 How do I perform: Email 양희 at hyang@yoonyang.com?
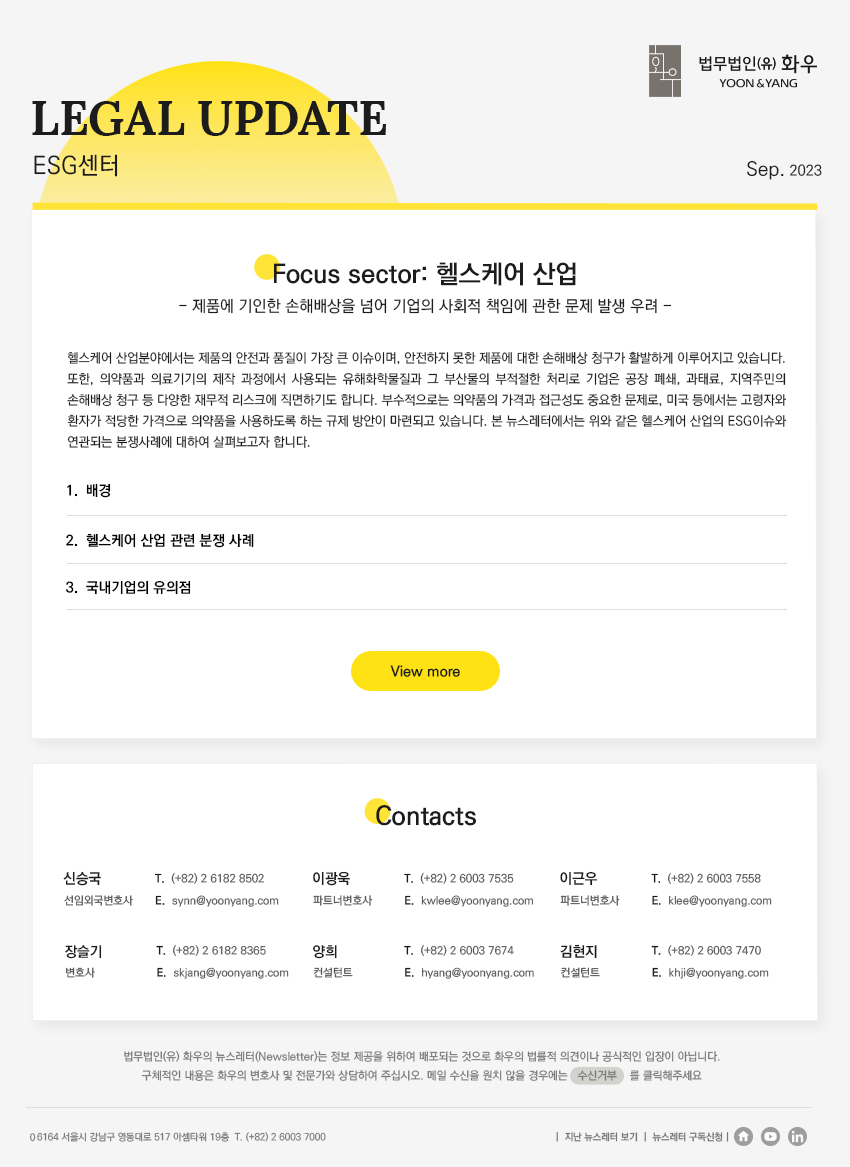pos(477,972)
